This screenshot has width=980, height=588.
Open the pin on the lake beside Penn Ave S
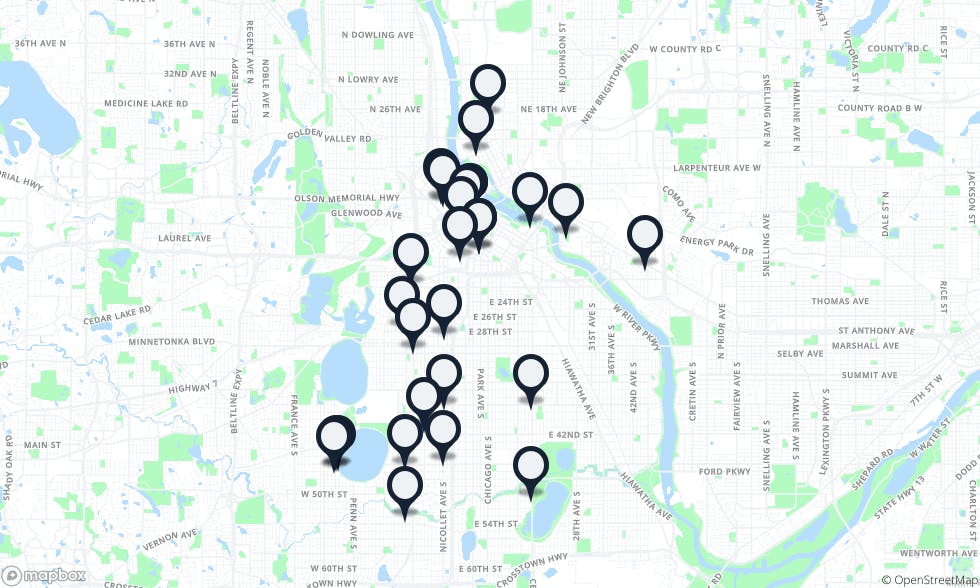(x=335, y=437)
